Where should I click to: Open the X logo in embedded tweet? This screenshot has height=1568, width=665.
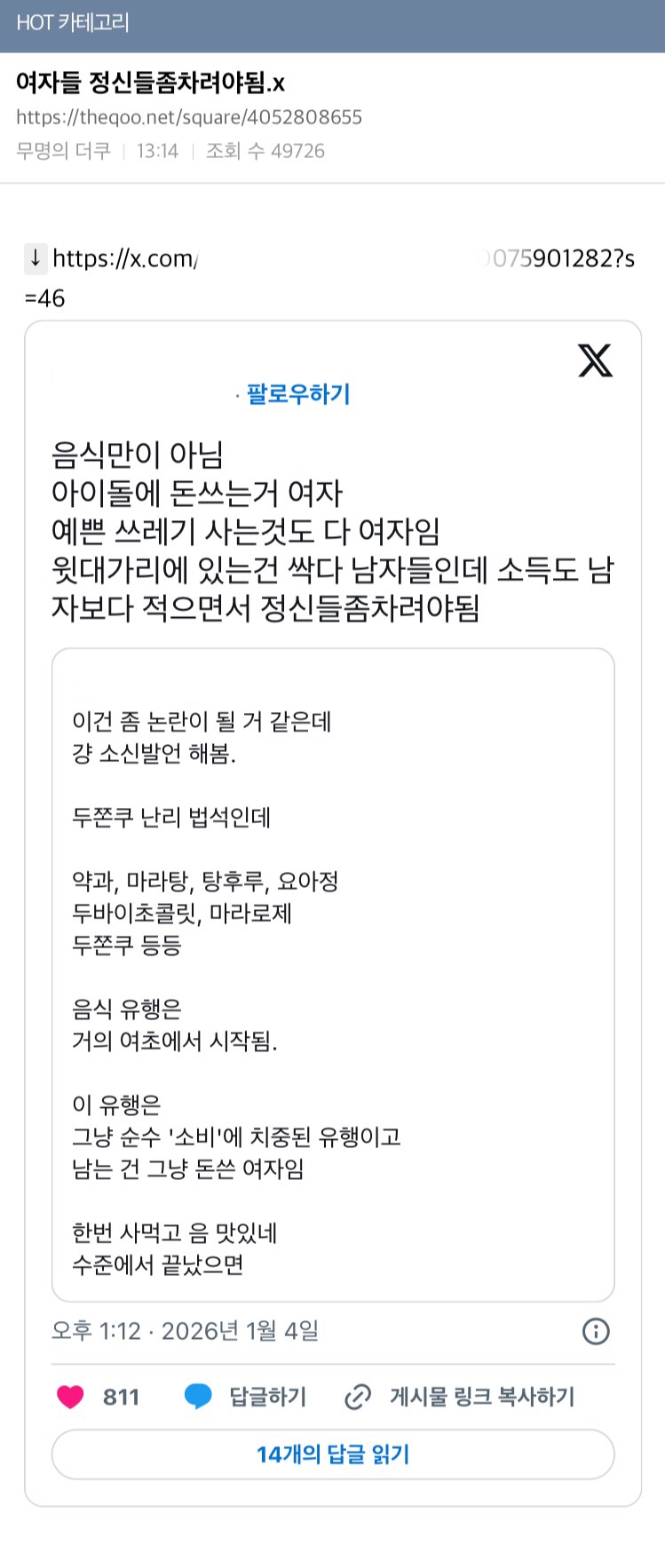pos(595,360)
